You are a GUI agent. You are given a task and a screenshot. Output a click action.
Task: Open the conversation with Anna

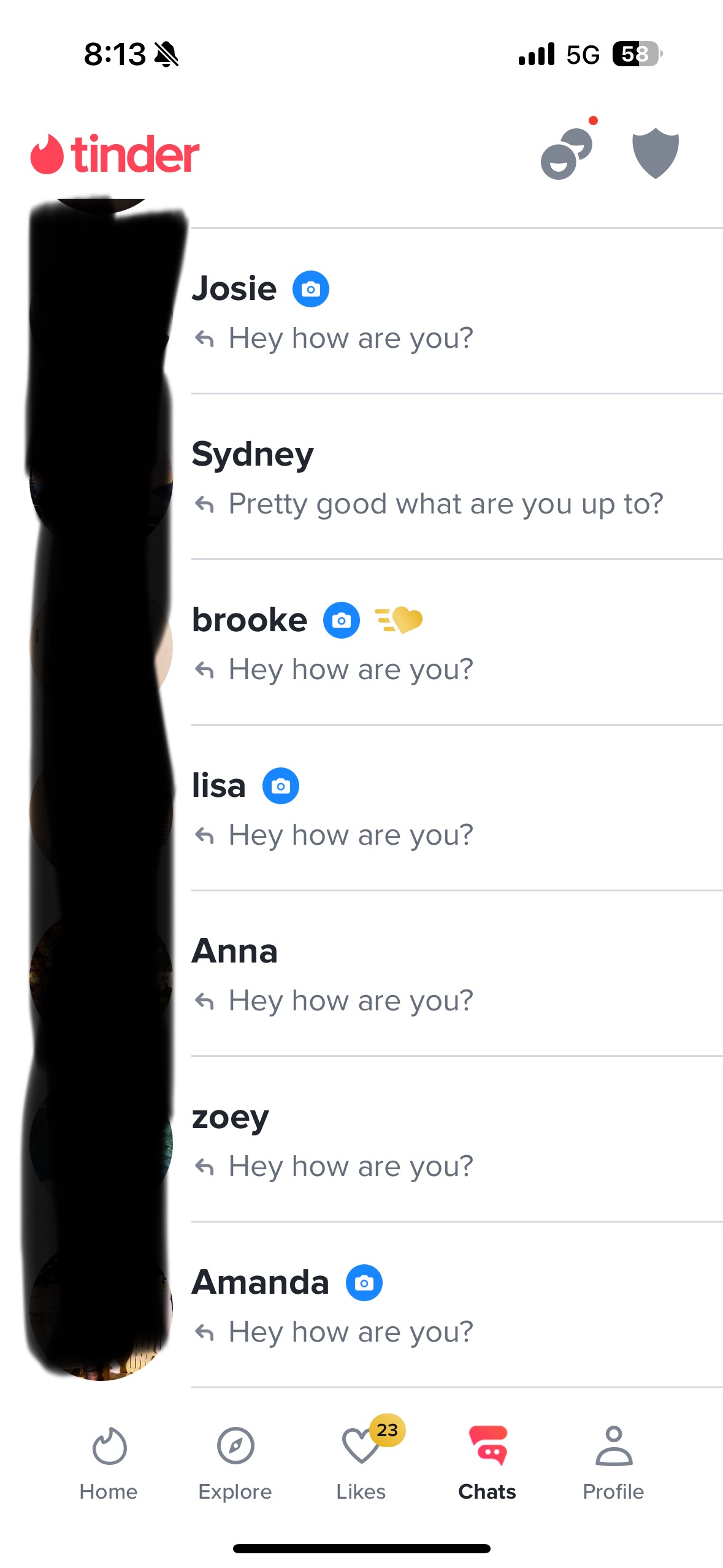coord(429,975)
